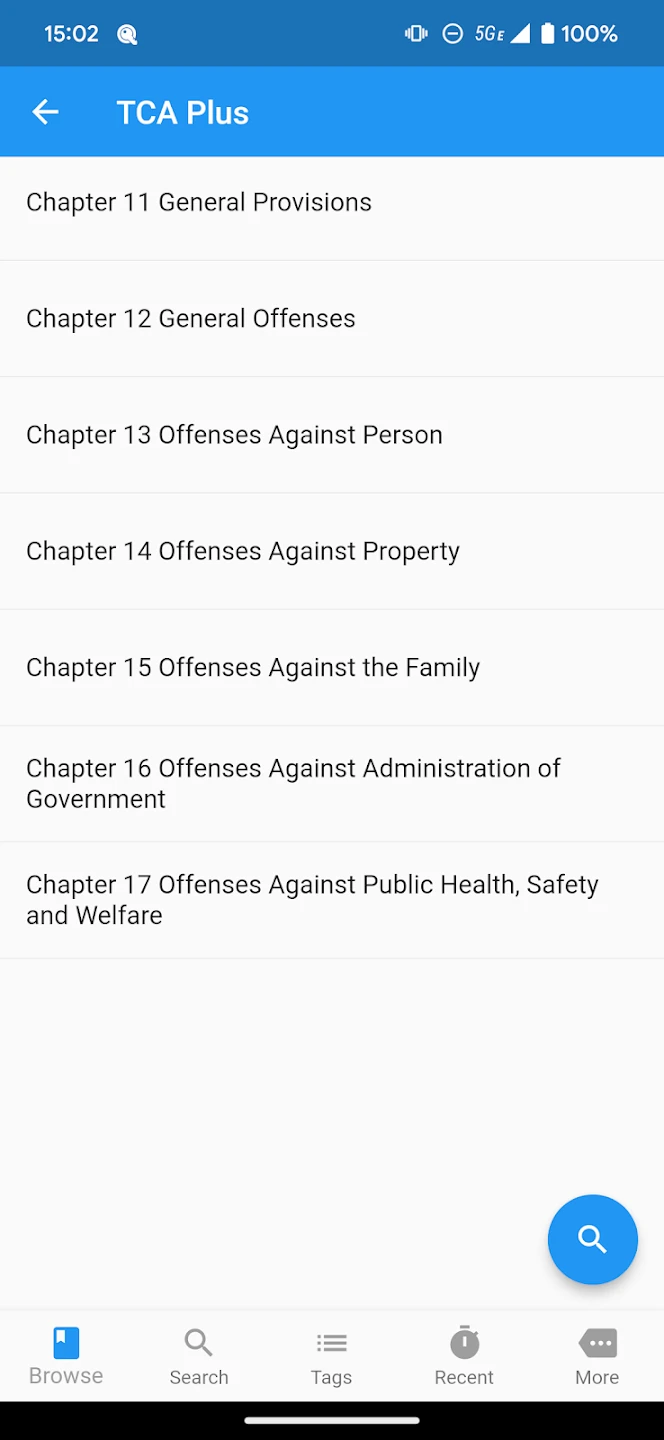Go back using the top arrow
664x1440 pixels.
[45, 112]
